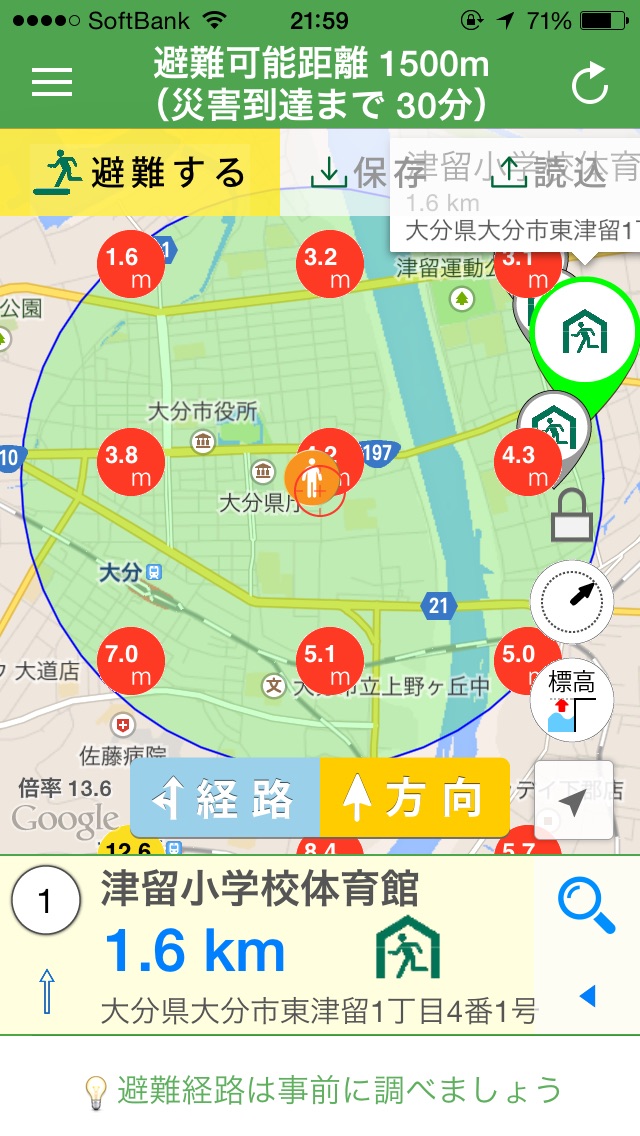This screenshot has height=1136, width=640.
Task: Tap the 4.3 m elevation marker
Action: coord(528,462)
